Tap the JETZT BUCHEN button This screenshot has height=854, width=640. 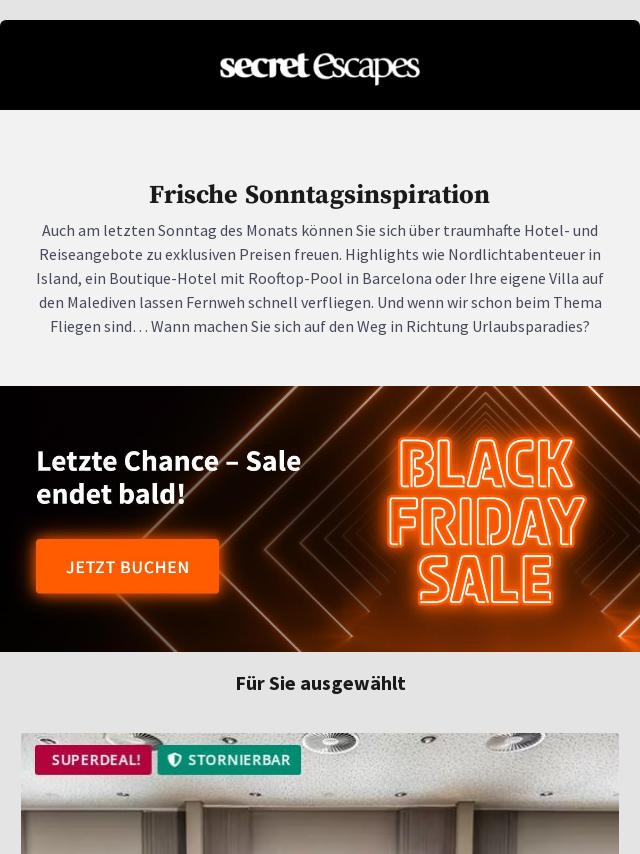point(127,566)
